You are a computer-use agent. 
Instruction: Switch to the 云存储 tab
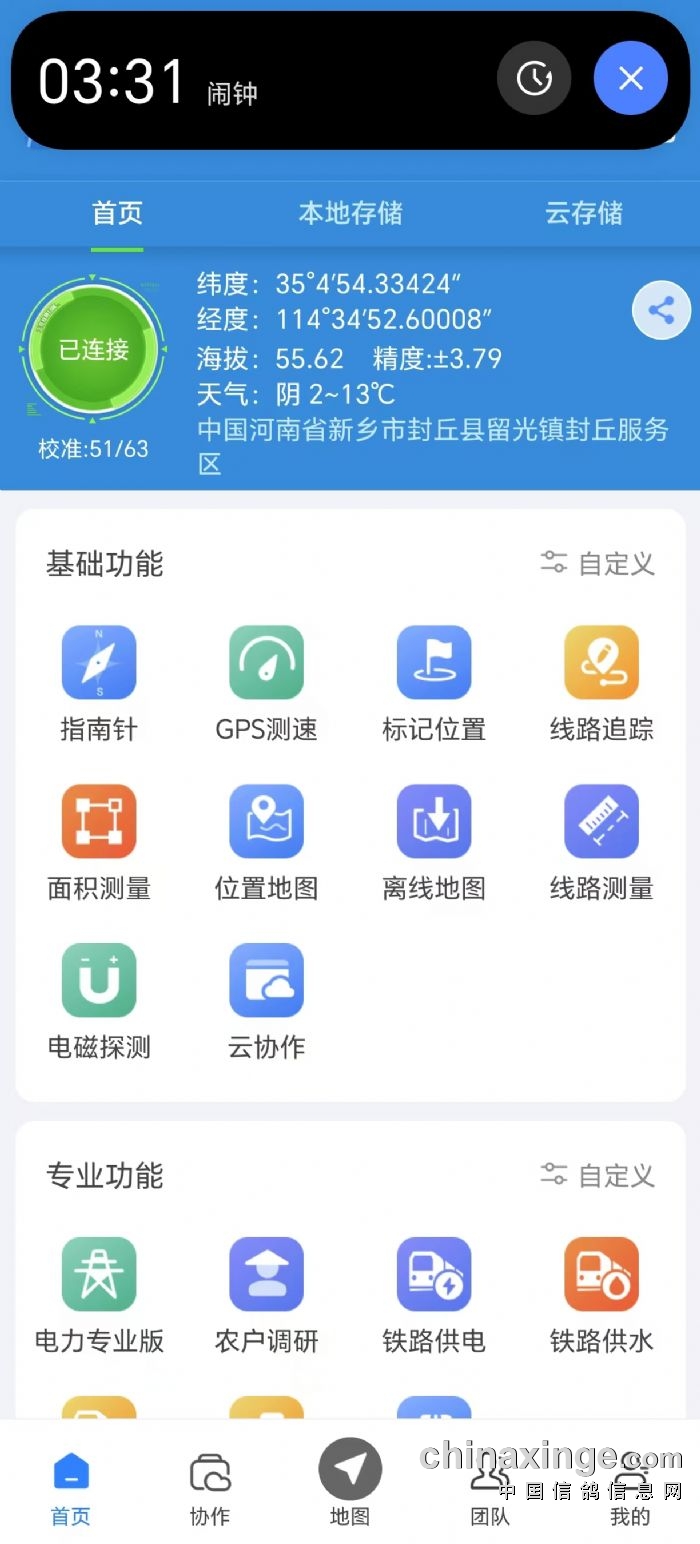(584, 213)
